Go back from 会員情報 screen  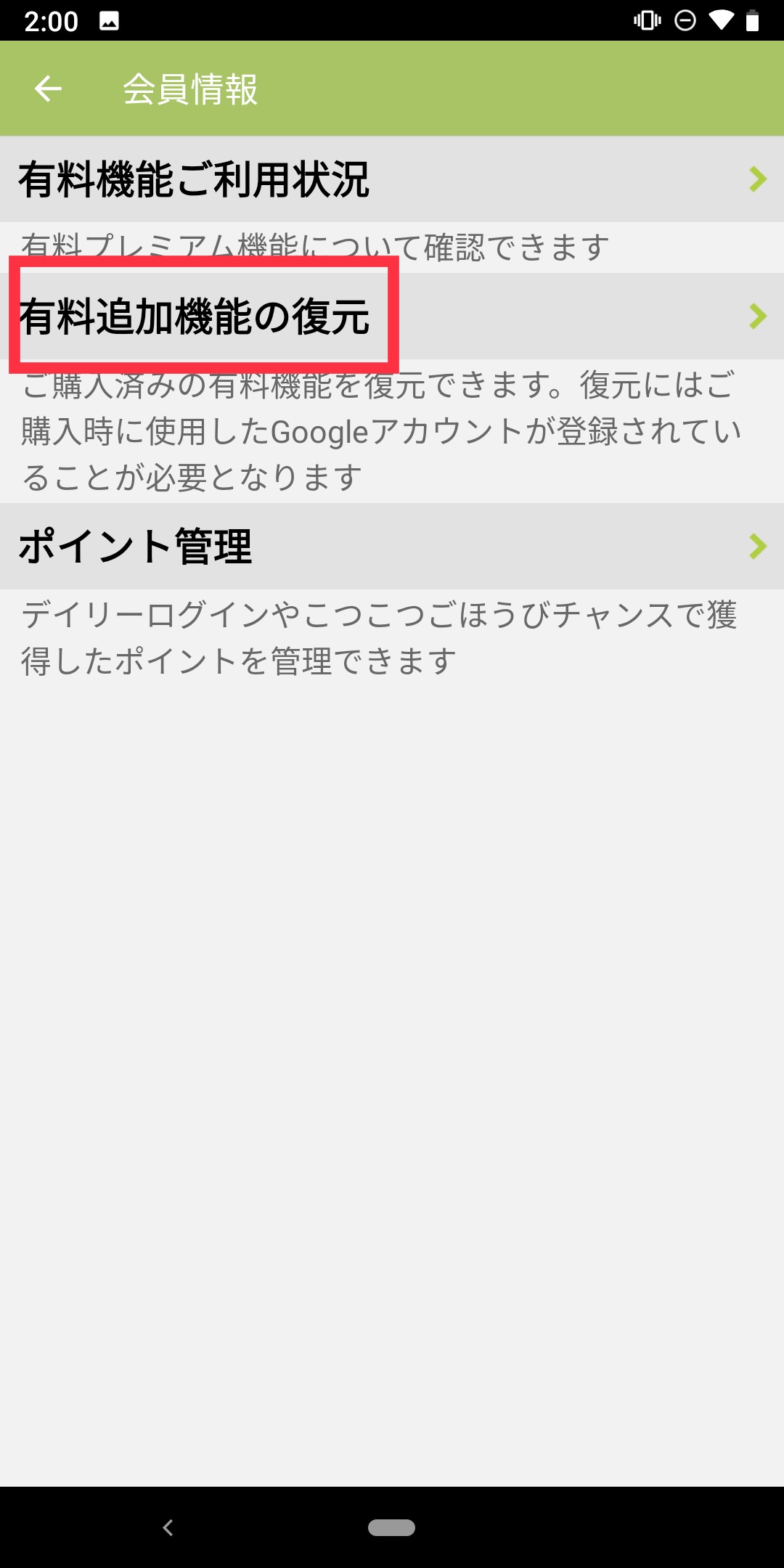(x=48, y=89)
